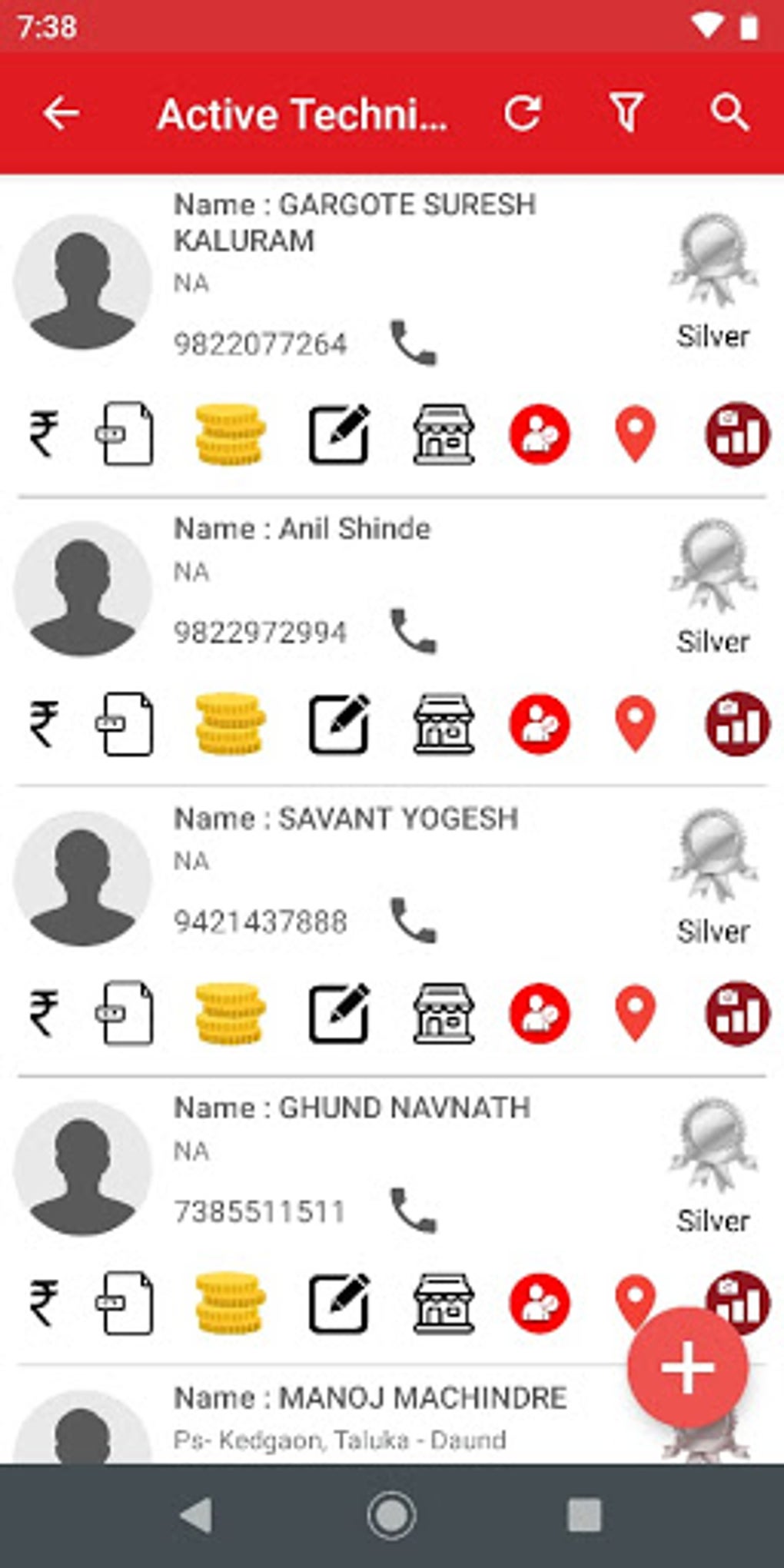Call GARGOTE SURESH KALURAM's phone number
The height and width of the screenshot is (1568, 784).
(414, 343)
